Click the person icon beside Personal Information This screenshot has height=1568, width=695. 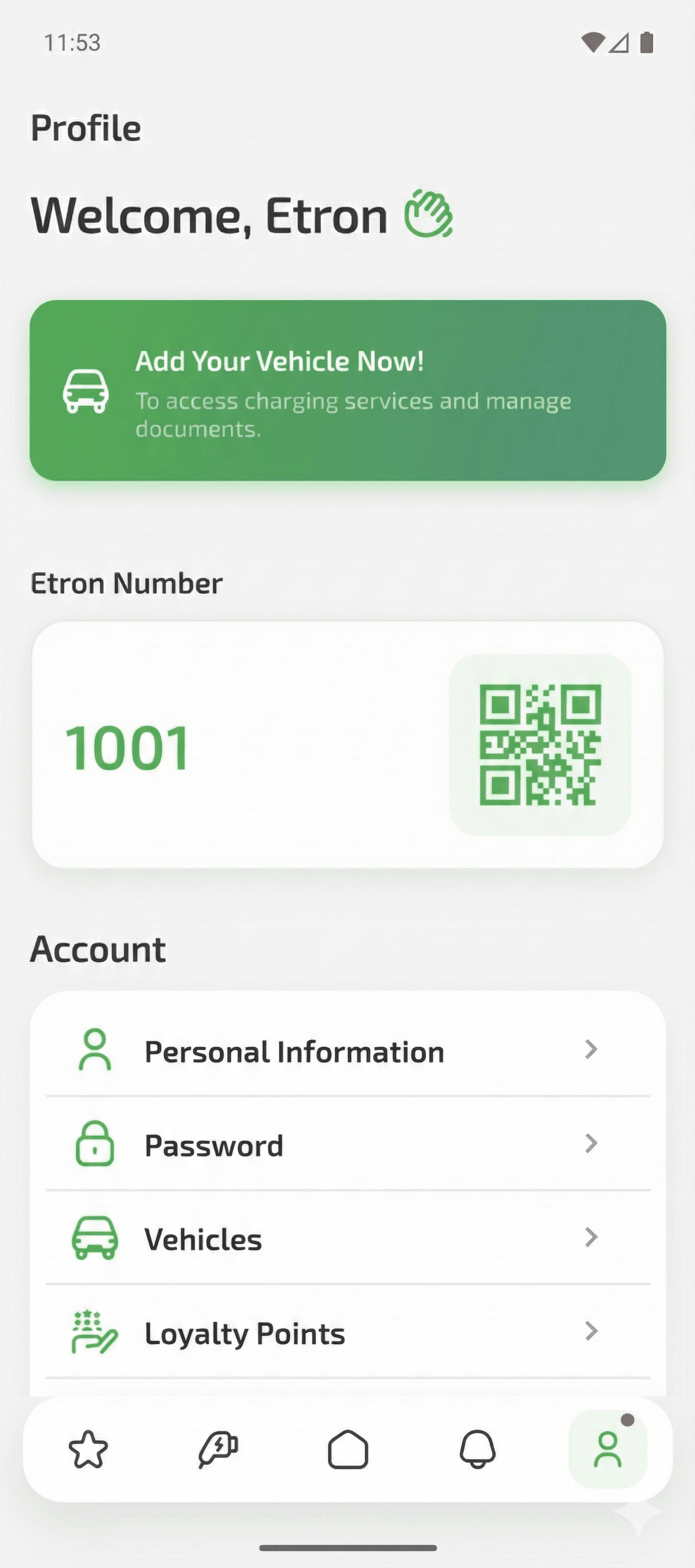pyautogui.click(x=96, y=1050)
